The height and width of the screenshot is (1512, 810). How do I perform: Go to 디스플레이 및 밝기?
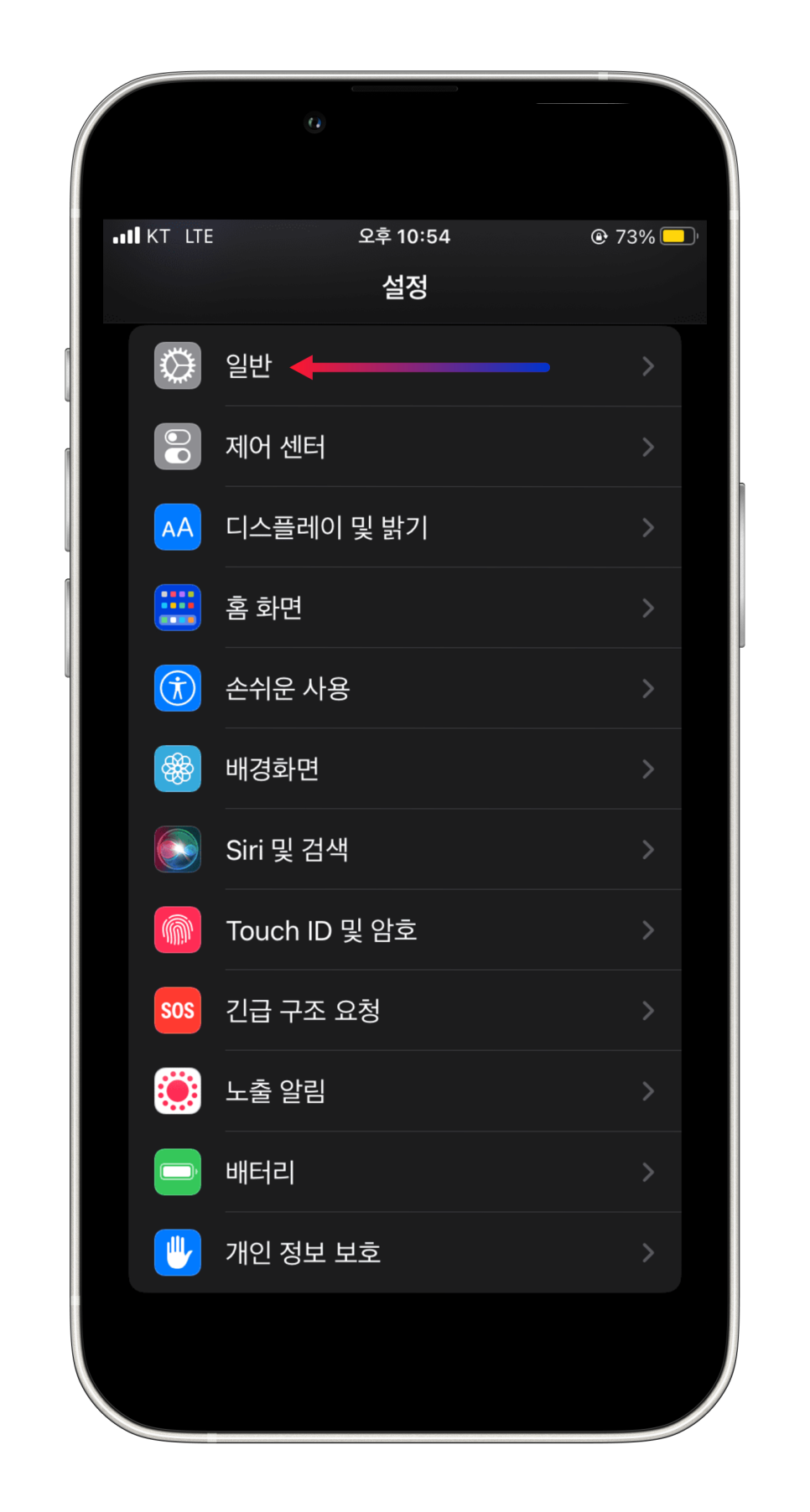click(405, 527)
